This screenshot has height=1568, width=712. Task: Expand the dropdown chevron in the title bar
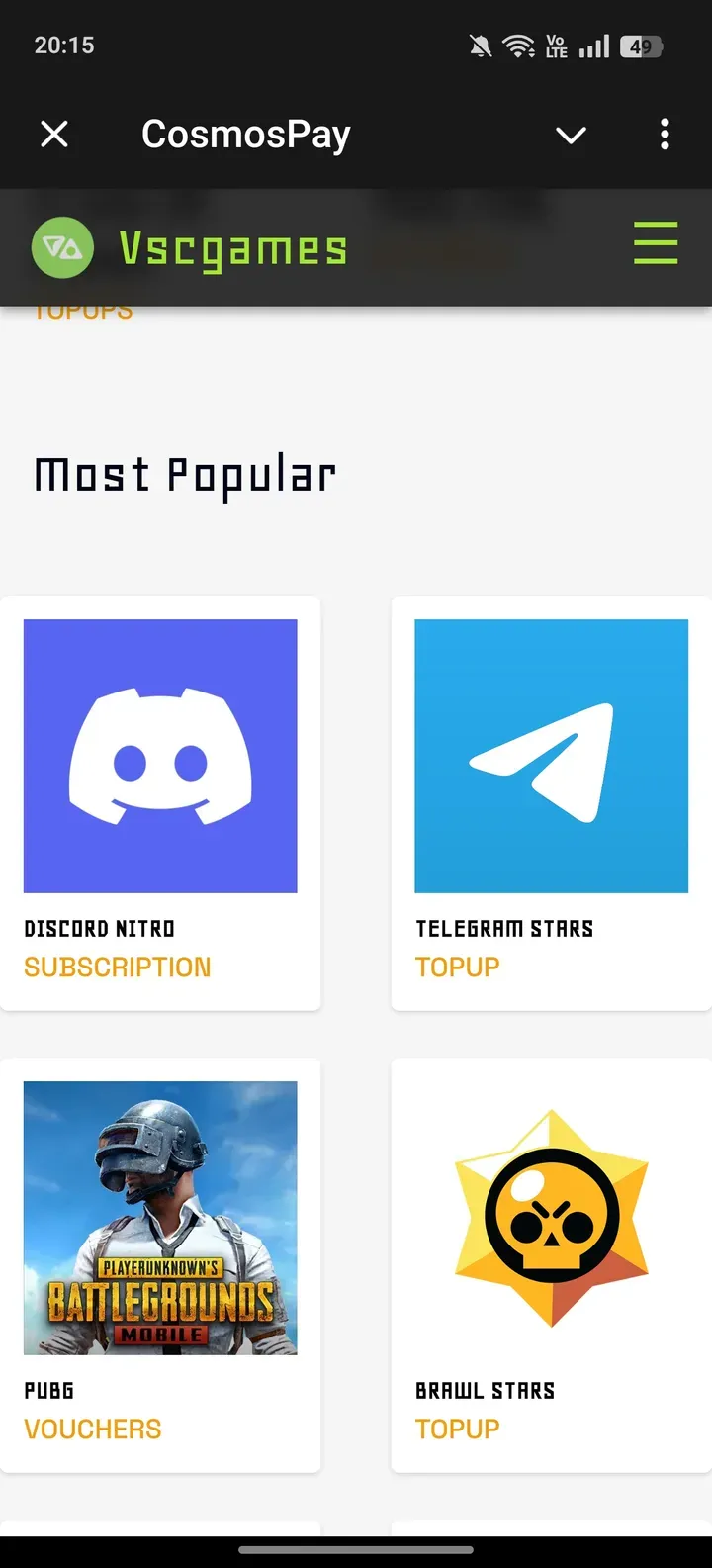(x=571, y=135)
